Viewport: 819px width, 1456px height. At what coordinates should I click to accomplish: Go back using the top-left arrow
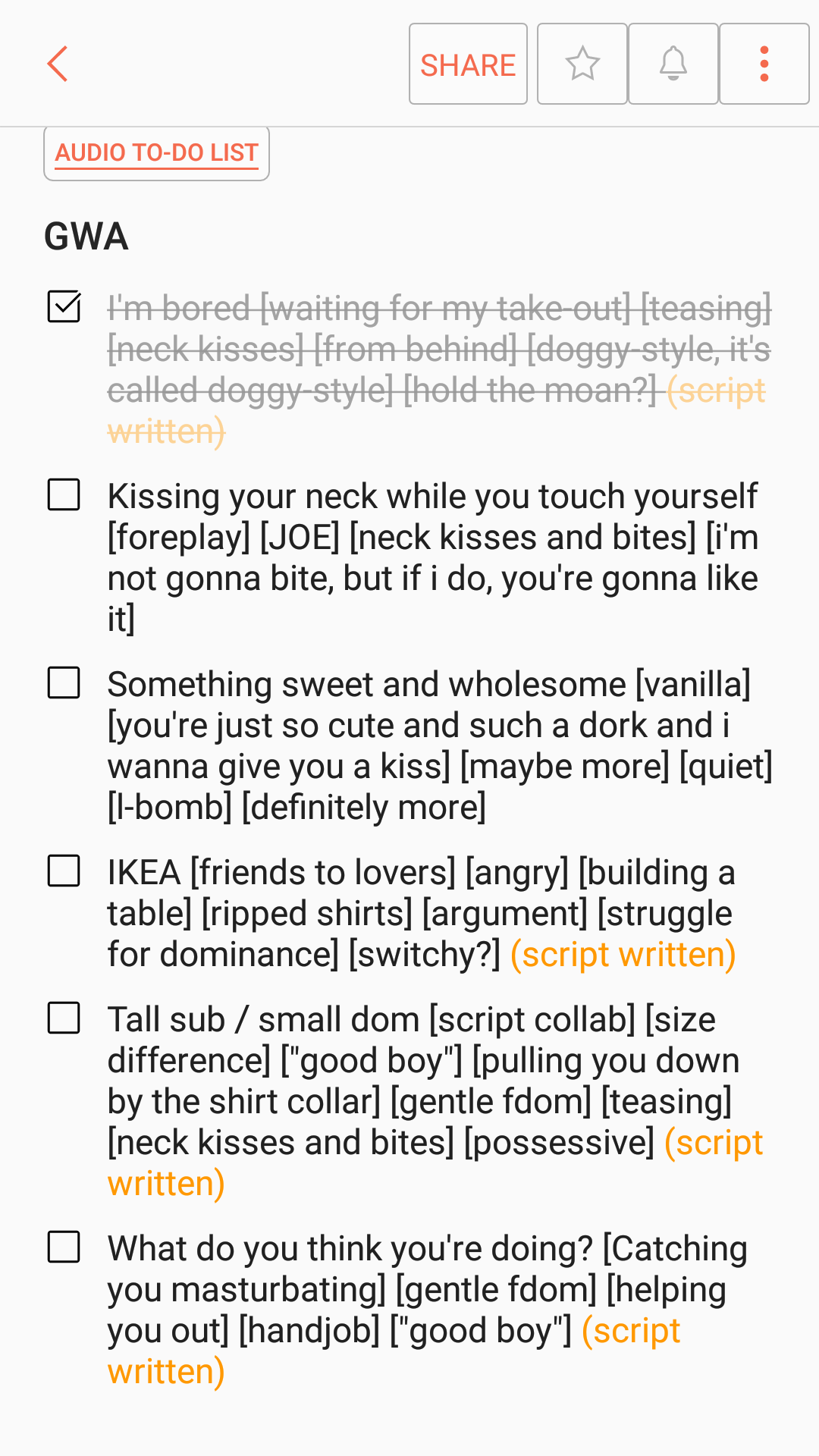tap(58, 64)
